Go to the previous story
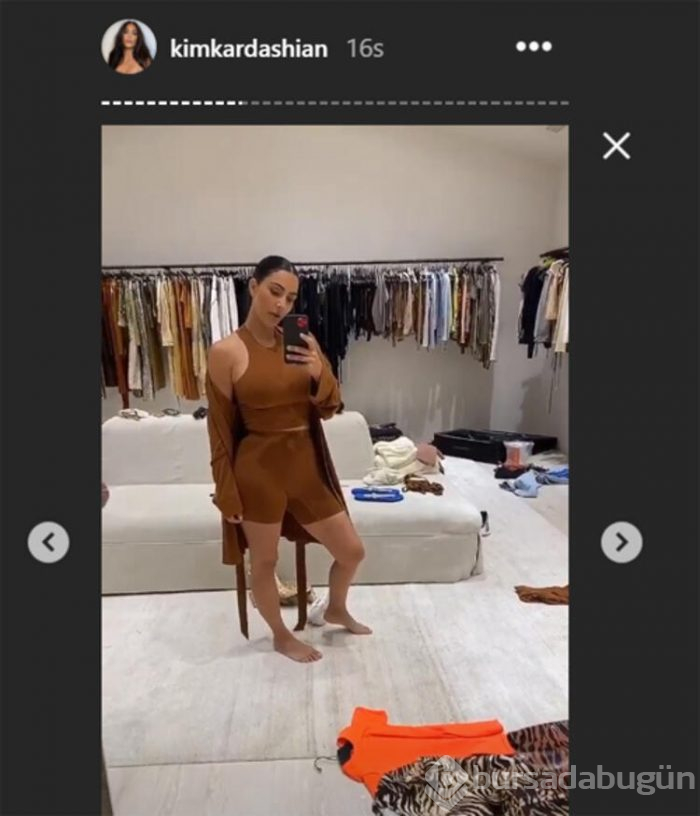This screenshot has width=700, height=816. 48,542
